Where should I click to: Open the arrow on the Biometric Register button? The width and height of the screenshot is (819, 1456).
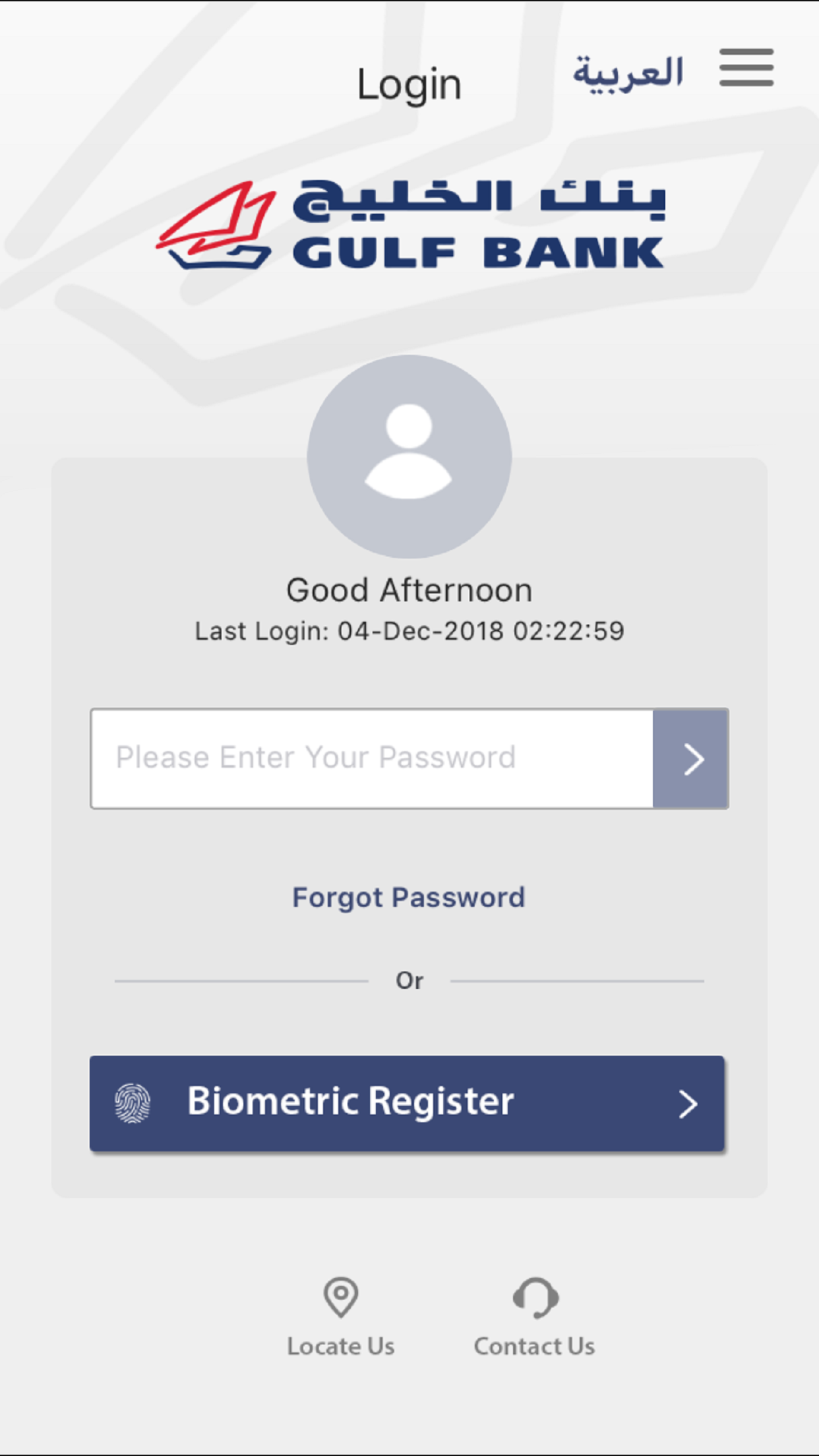(688, 1102)
